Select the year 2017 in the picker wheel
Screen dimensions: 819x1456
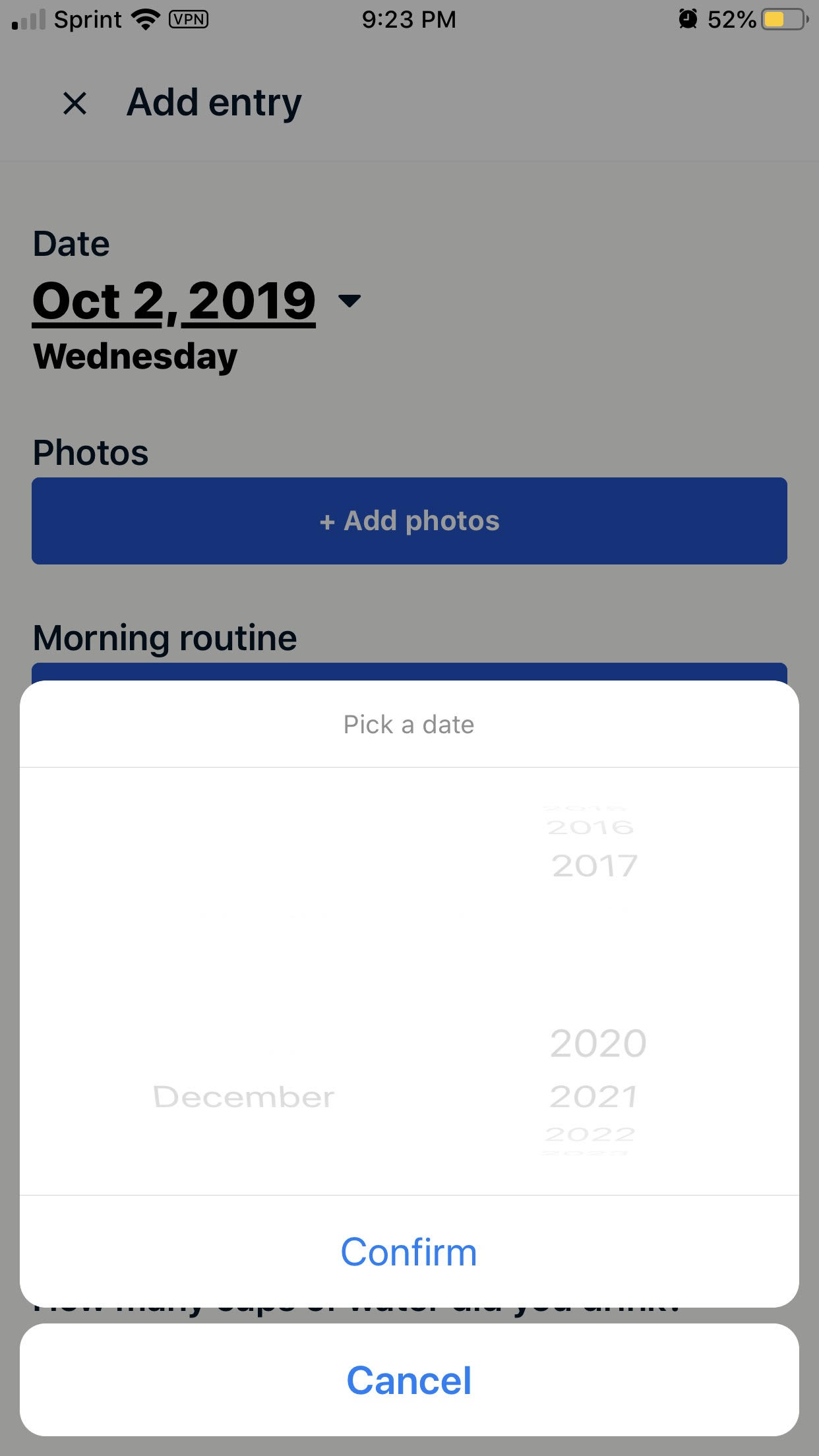(x=593, y=865)
